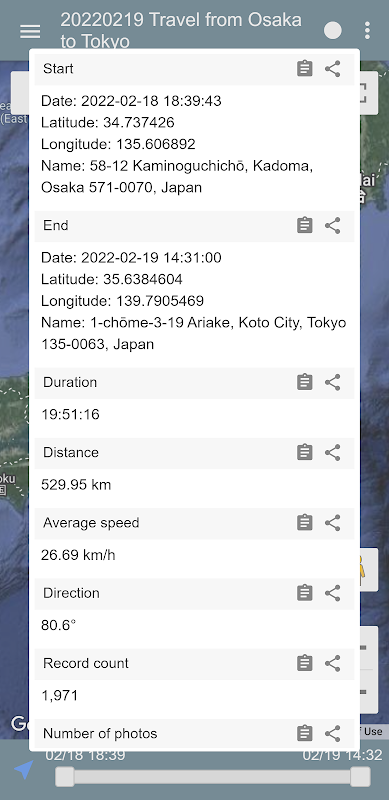Share the Average speed value

coord(333,523)
